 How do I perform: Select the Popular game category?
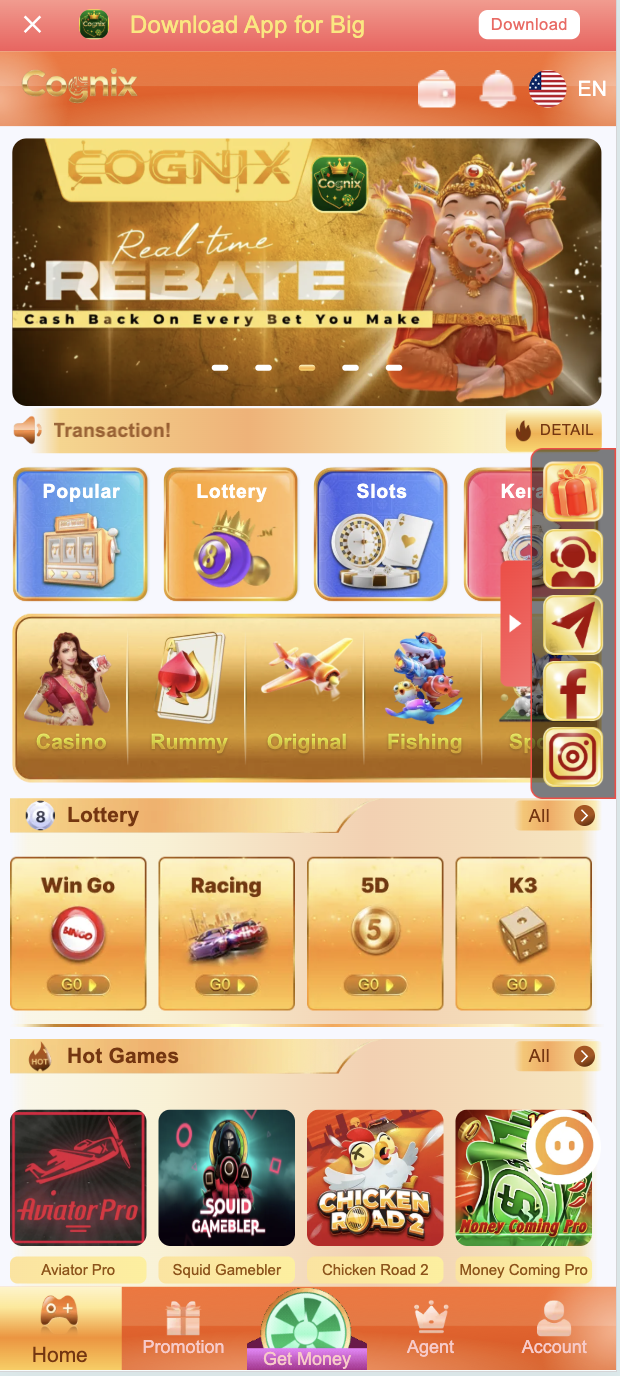(x=80, y=534)
